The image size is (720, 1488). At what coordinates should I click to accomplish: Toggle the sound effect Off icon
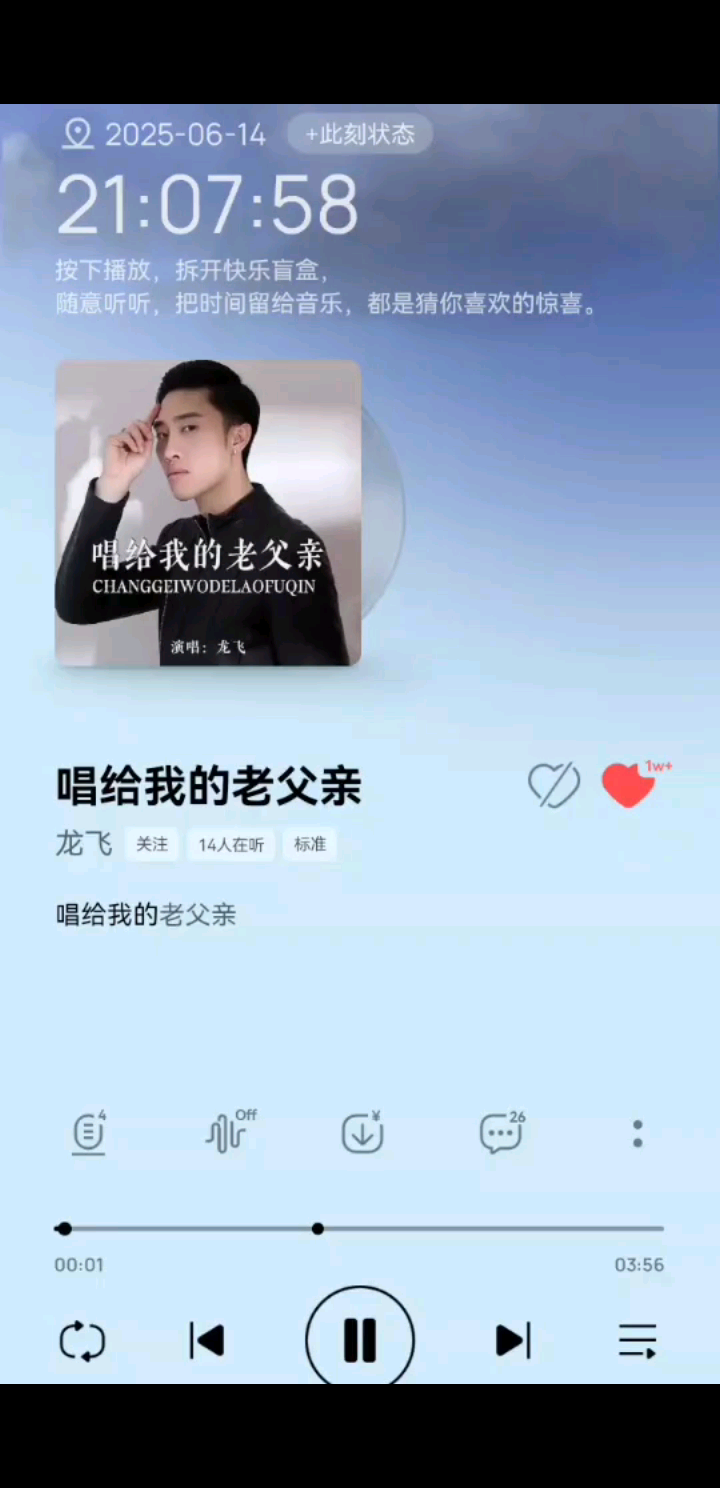pos(226,1134)
